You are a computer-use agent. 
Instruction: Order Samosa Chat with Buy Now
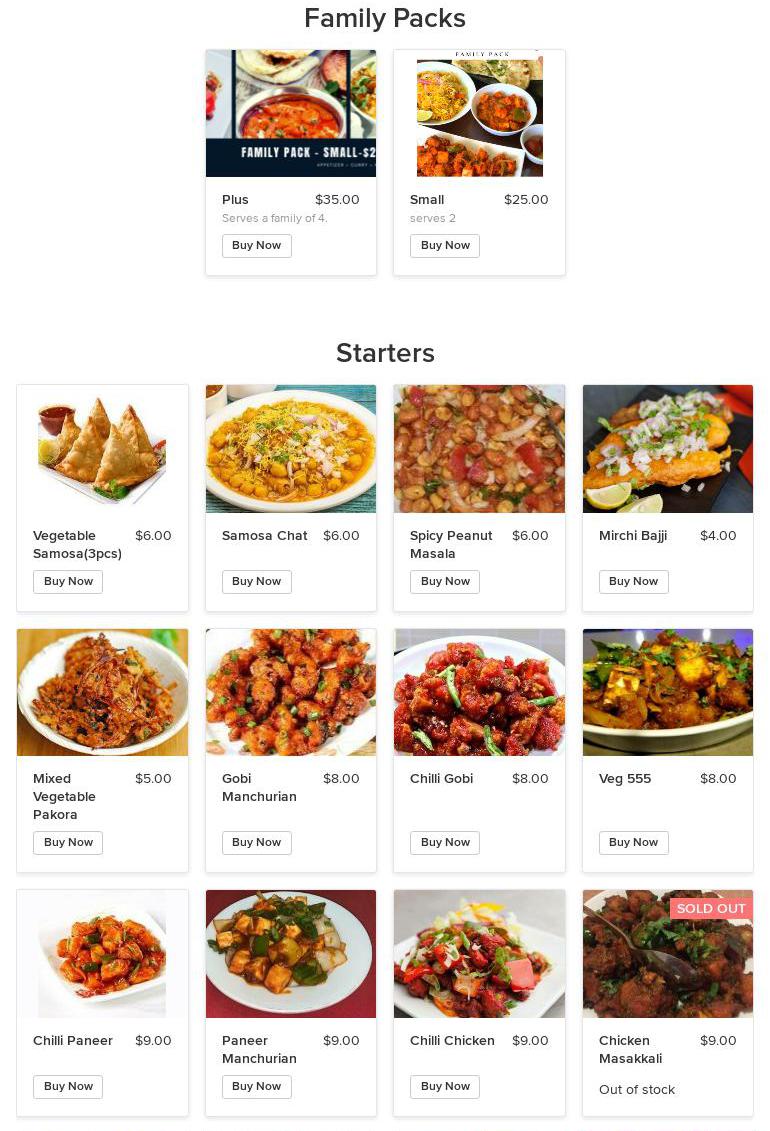tap(256, 582)
